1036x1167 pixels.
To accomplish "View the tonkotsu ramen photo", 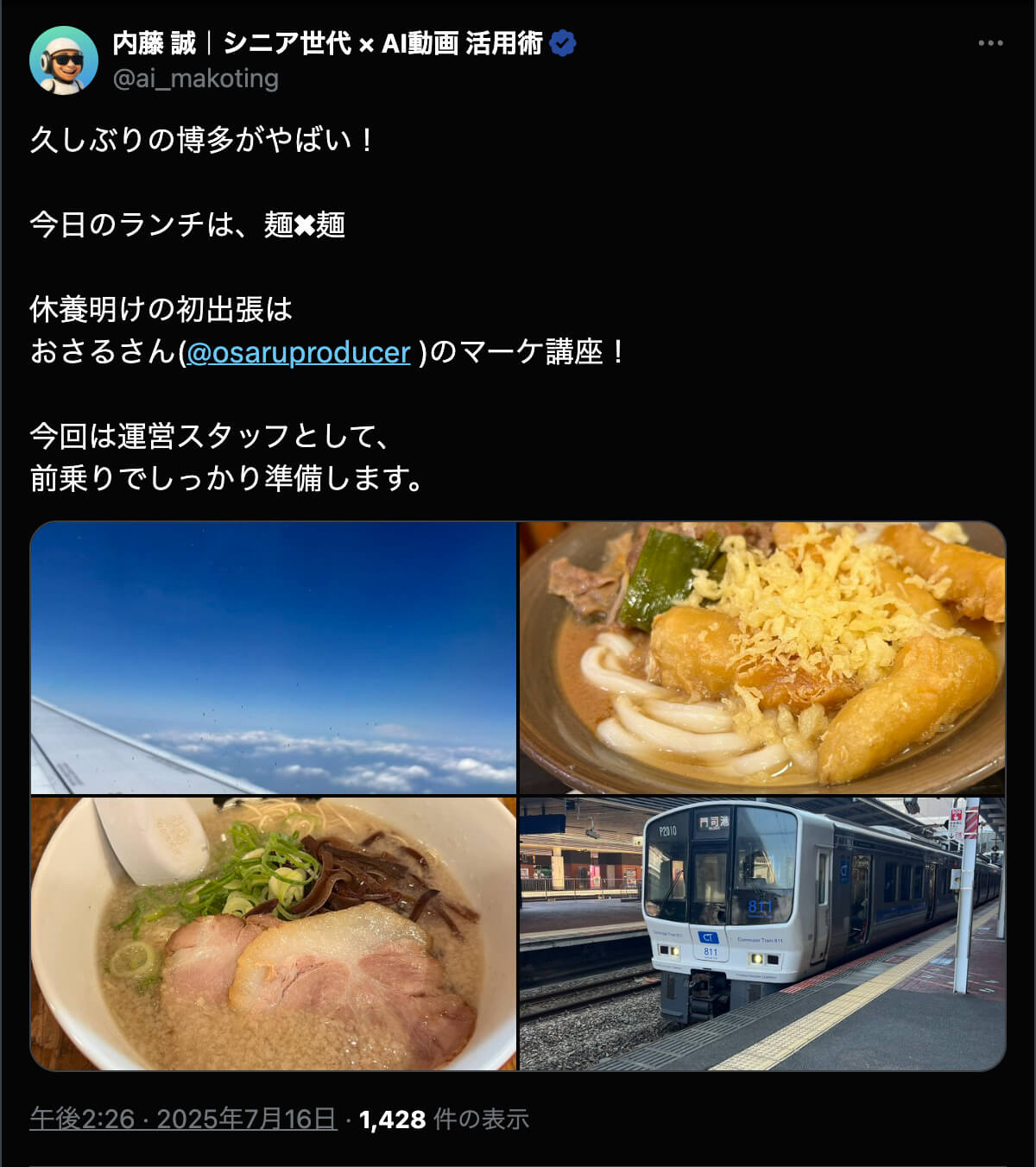I will [274, 933].
